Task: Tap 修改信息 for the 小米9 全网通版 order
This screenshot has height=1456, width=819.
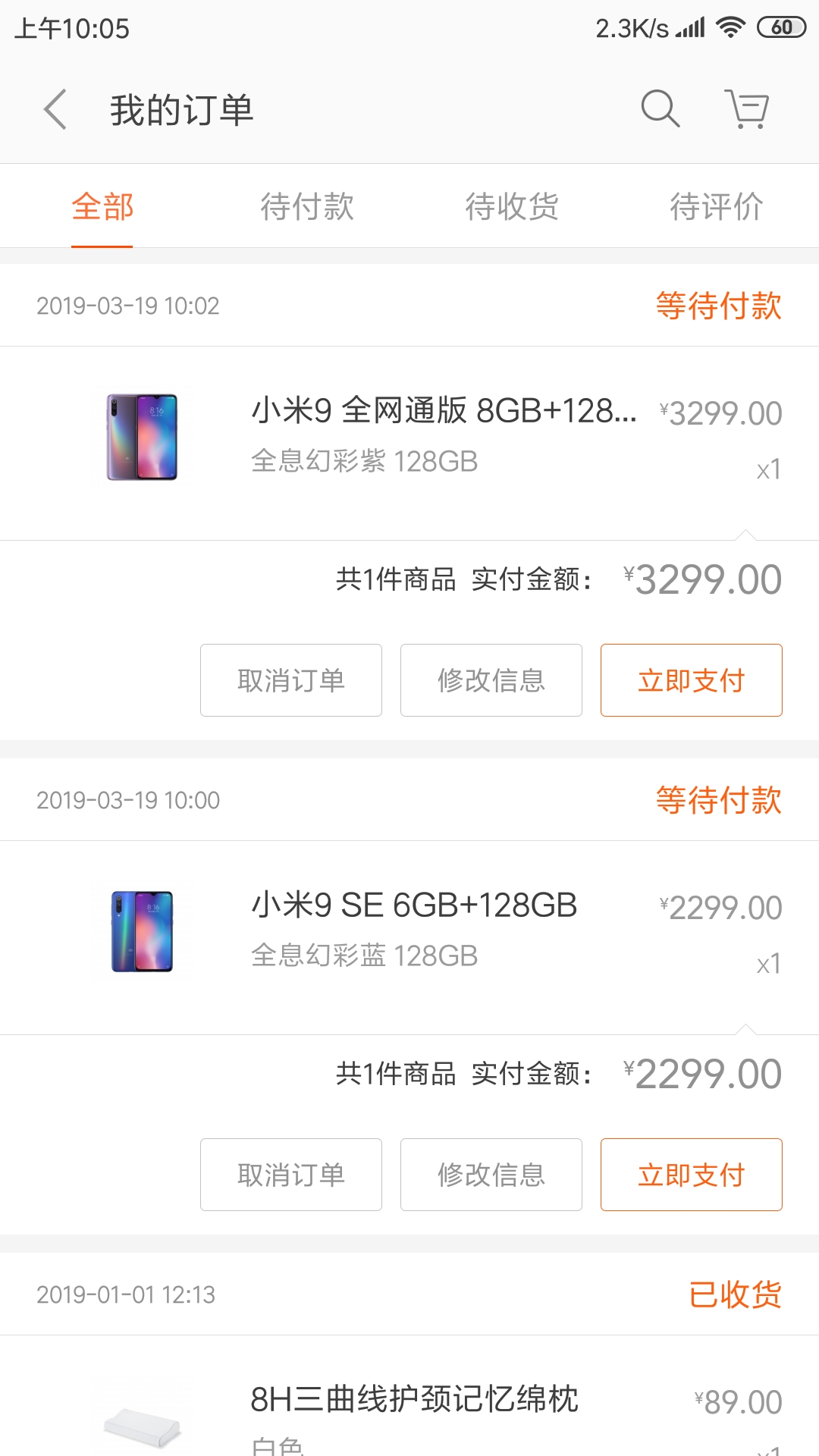Action: [x=491, y=680]
